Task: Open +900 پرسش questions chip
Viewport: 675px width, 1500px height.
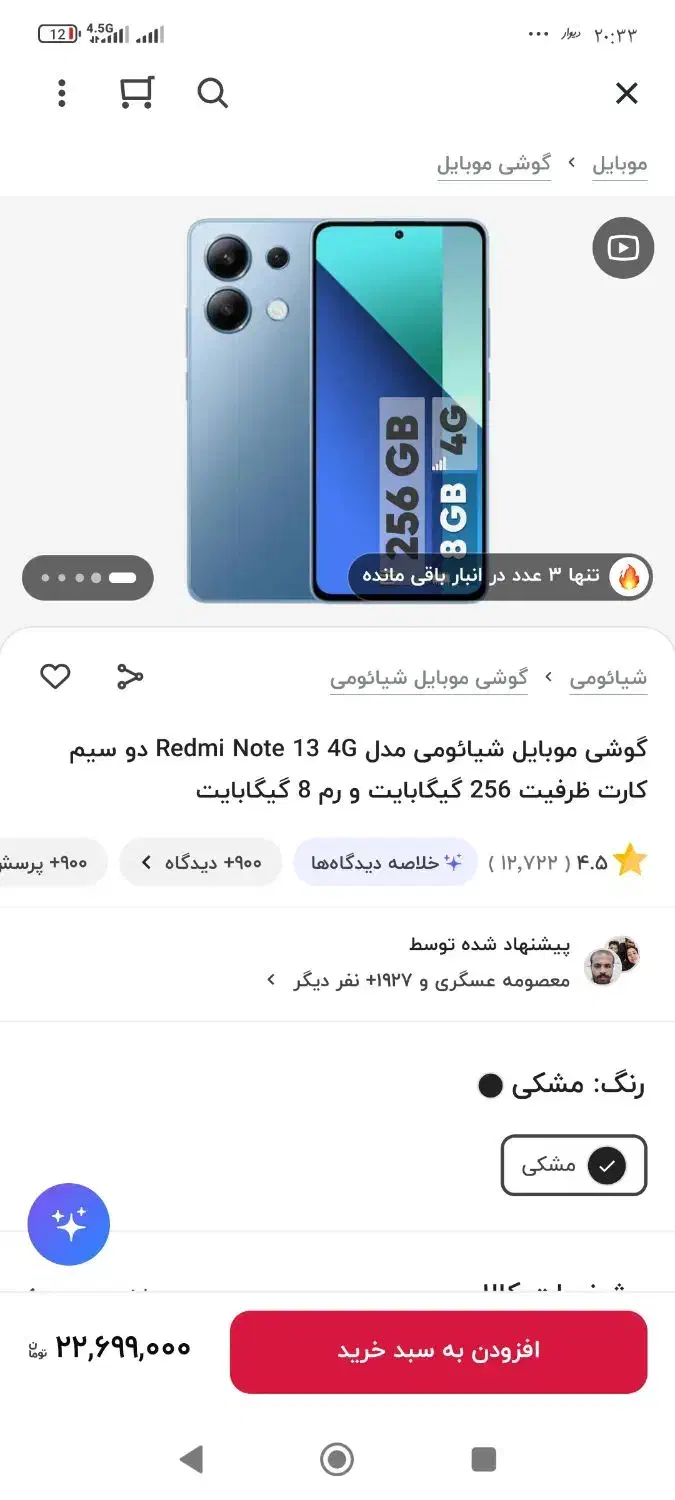Action: pos(50,862)
